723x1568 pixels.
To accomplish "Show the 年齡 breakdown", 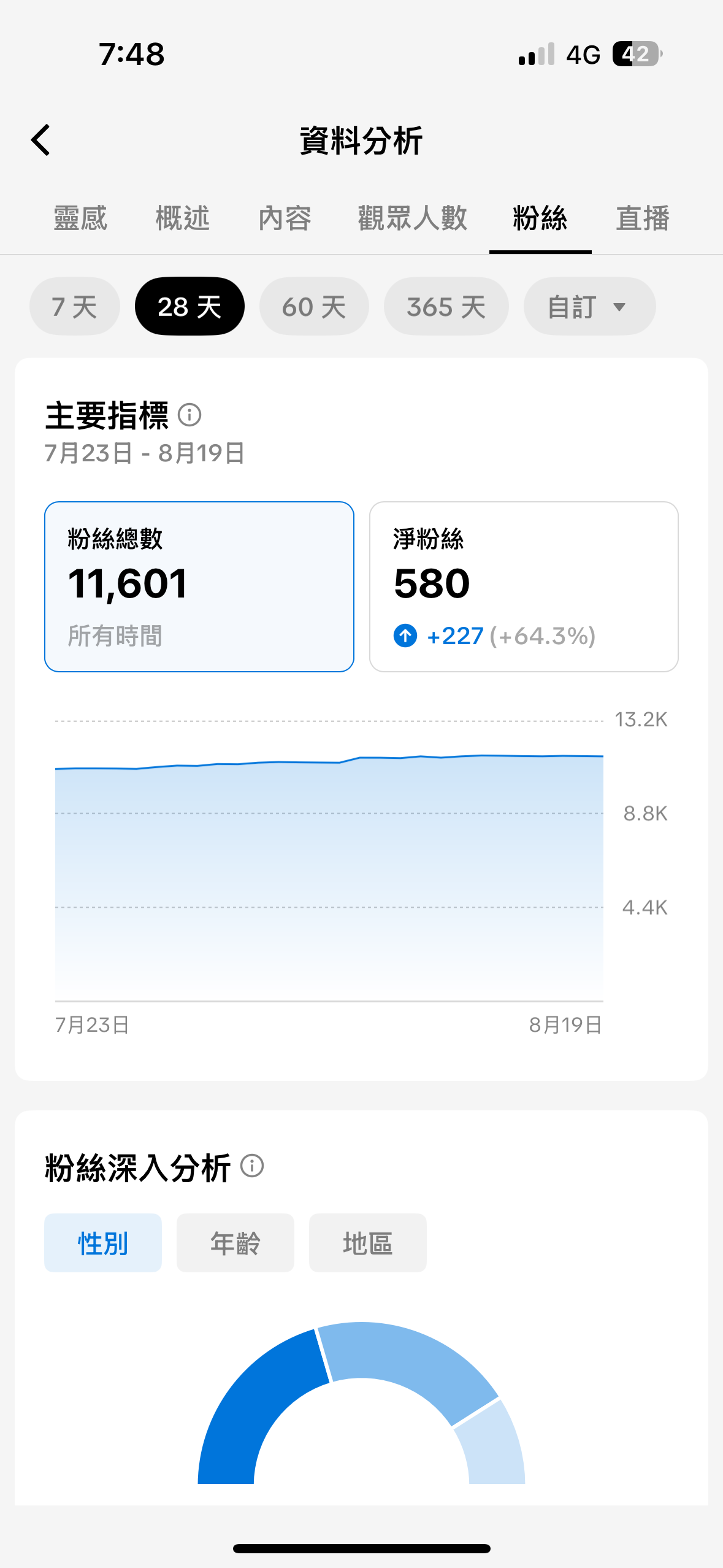I will [x=235, y=1243].
